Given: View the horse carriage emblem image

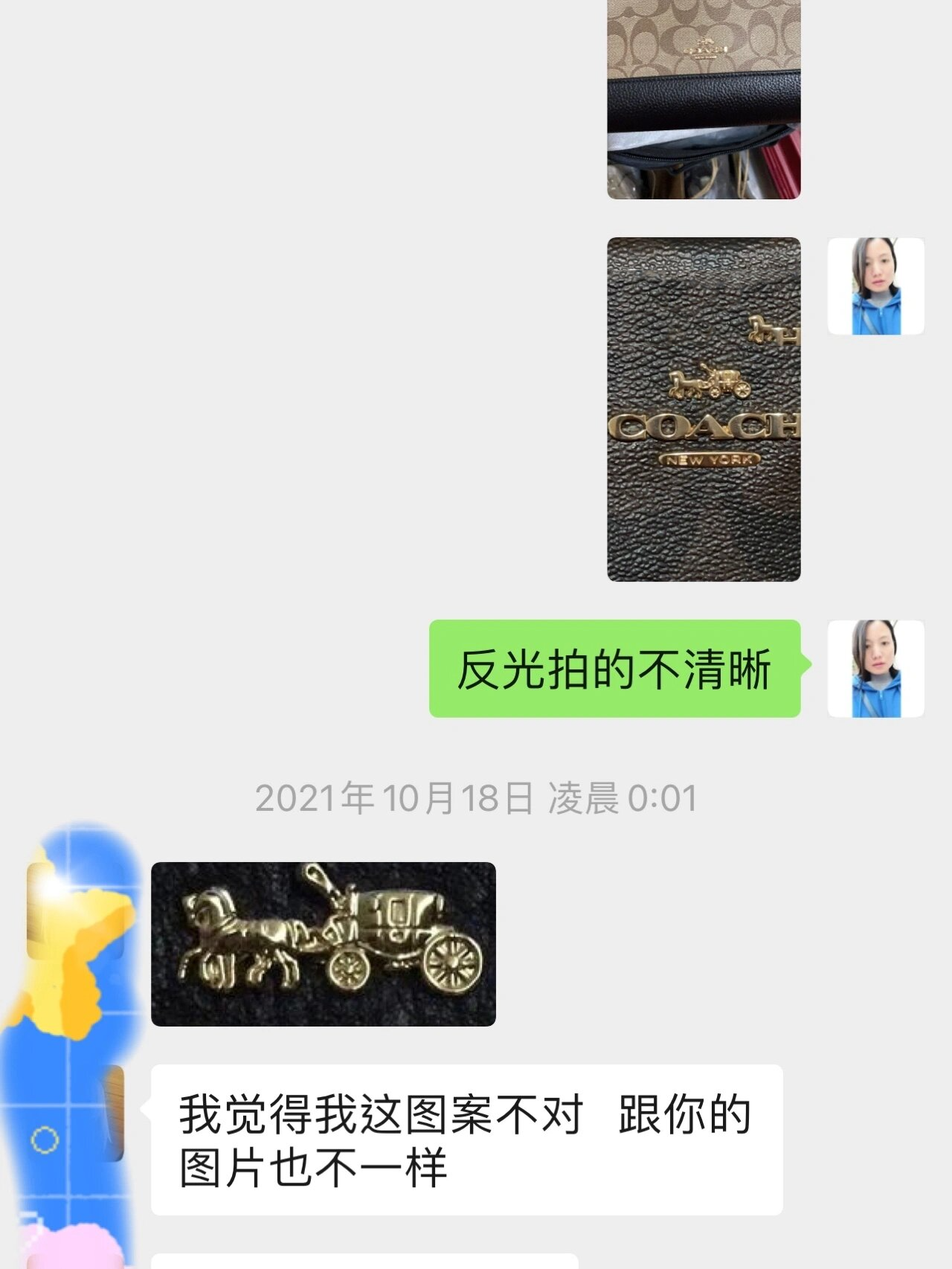Looking at the screenshot, I should click(x=324, y=945).
